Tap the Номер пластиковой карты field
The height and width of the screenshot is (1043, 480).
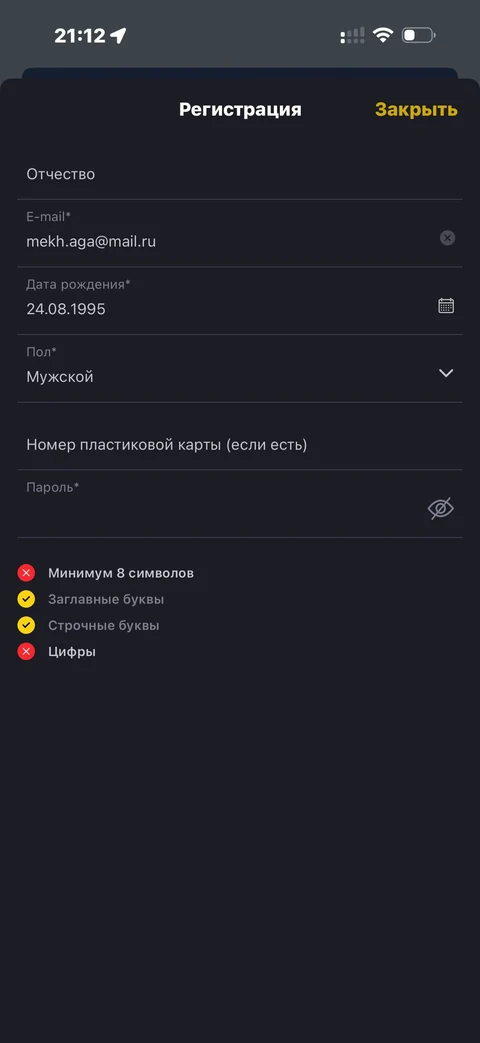point(239,444)
